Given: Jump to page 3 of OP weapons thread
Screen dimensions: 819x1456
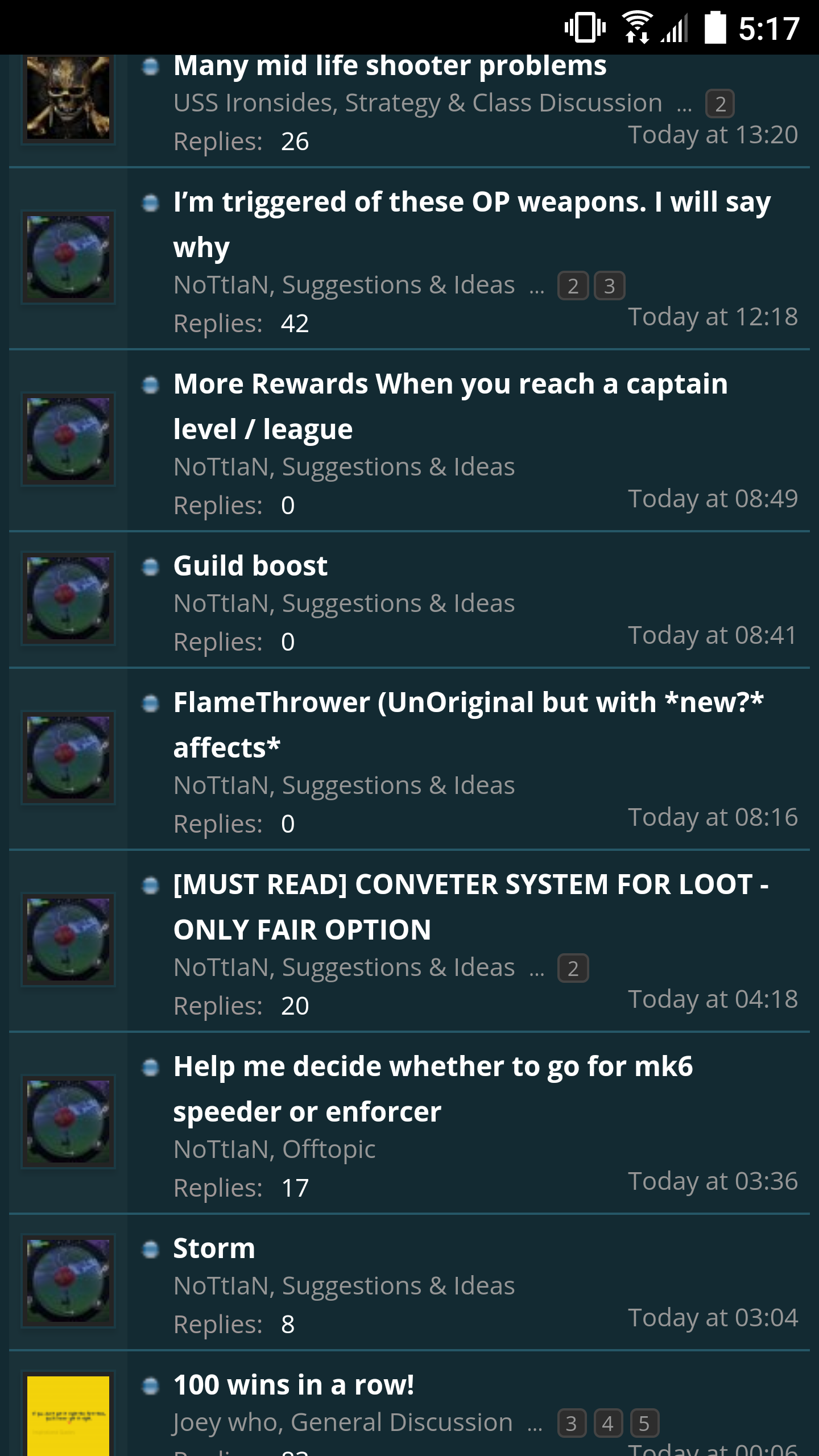Looking at the screenshot, I should 609,286.
